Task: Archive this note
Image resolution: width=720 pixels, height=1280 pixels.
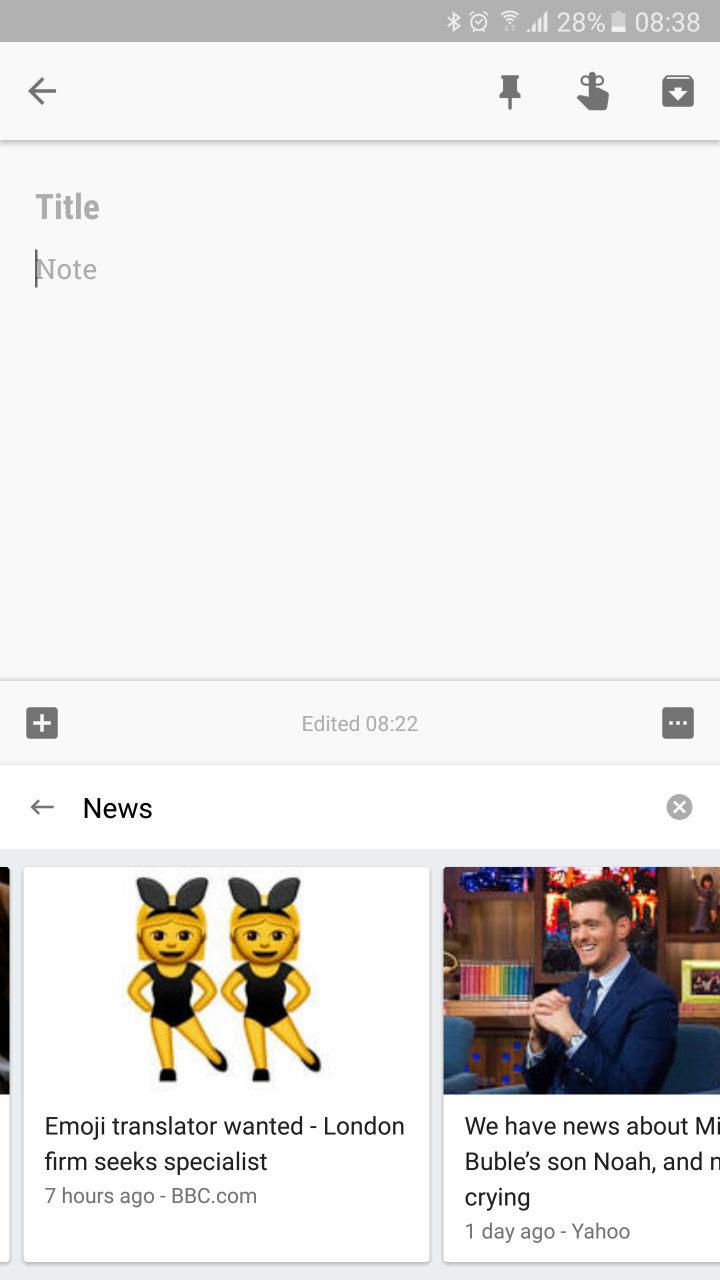Action: [677, 92]
